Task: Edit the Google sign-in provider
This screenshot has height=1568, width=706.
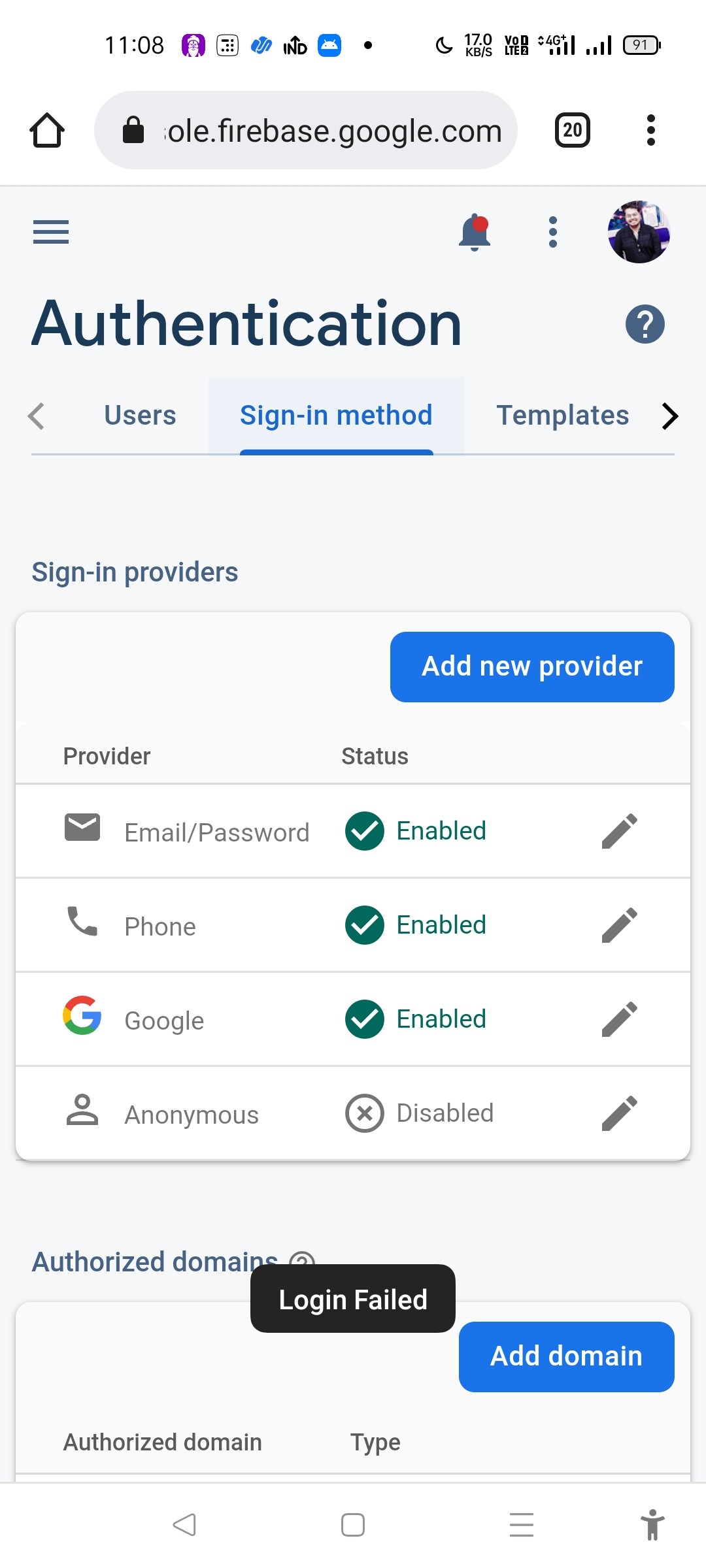Action: click(619, 1019)
